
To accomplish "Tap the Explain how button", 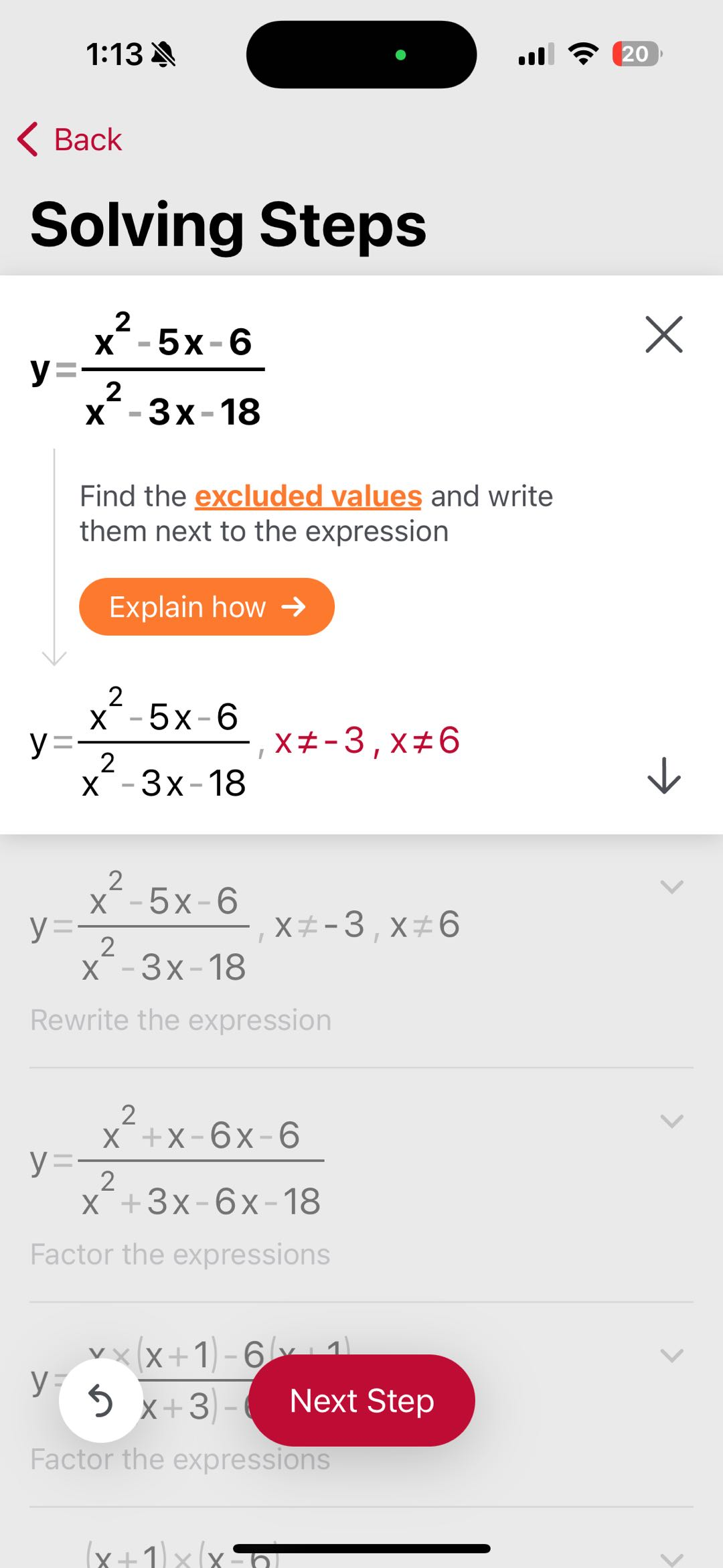I will 206,607.
